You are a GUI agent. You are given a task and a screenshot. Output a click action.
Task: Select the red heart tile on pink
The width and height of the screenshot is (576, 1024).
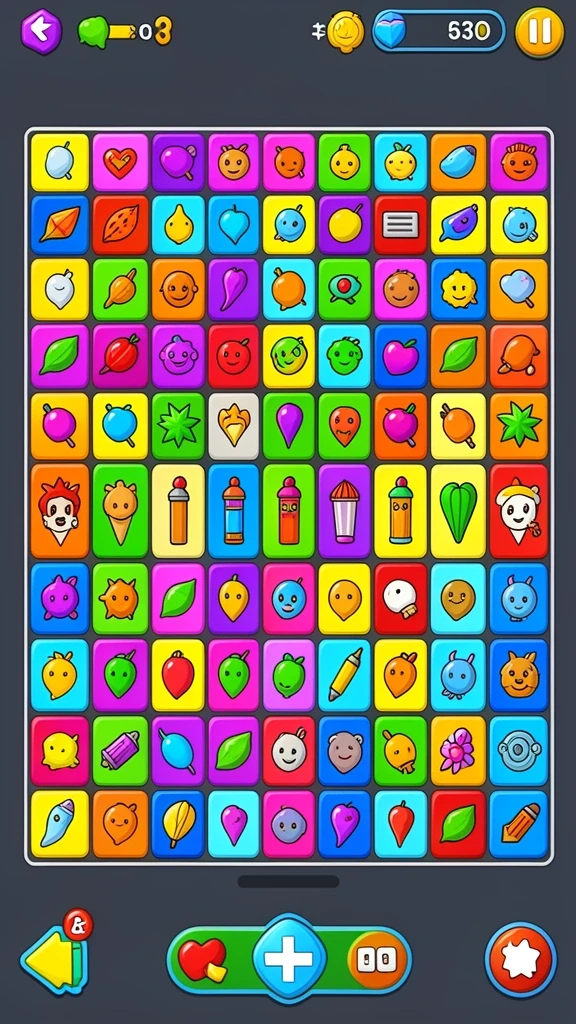click(x=120, y=162)
